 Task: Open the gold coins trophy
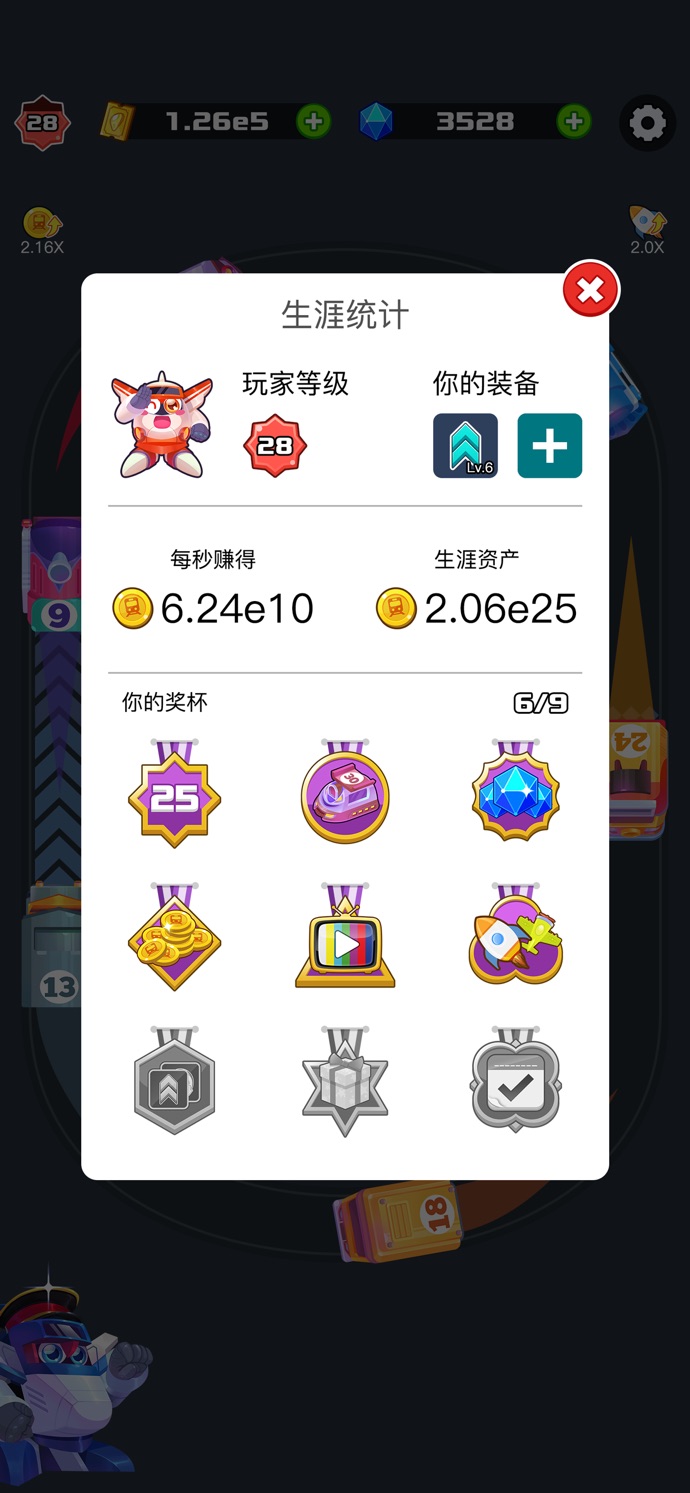[175, 940]
